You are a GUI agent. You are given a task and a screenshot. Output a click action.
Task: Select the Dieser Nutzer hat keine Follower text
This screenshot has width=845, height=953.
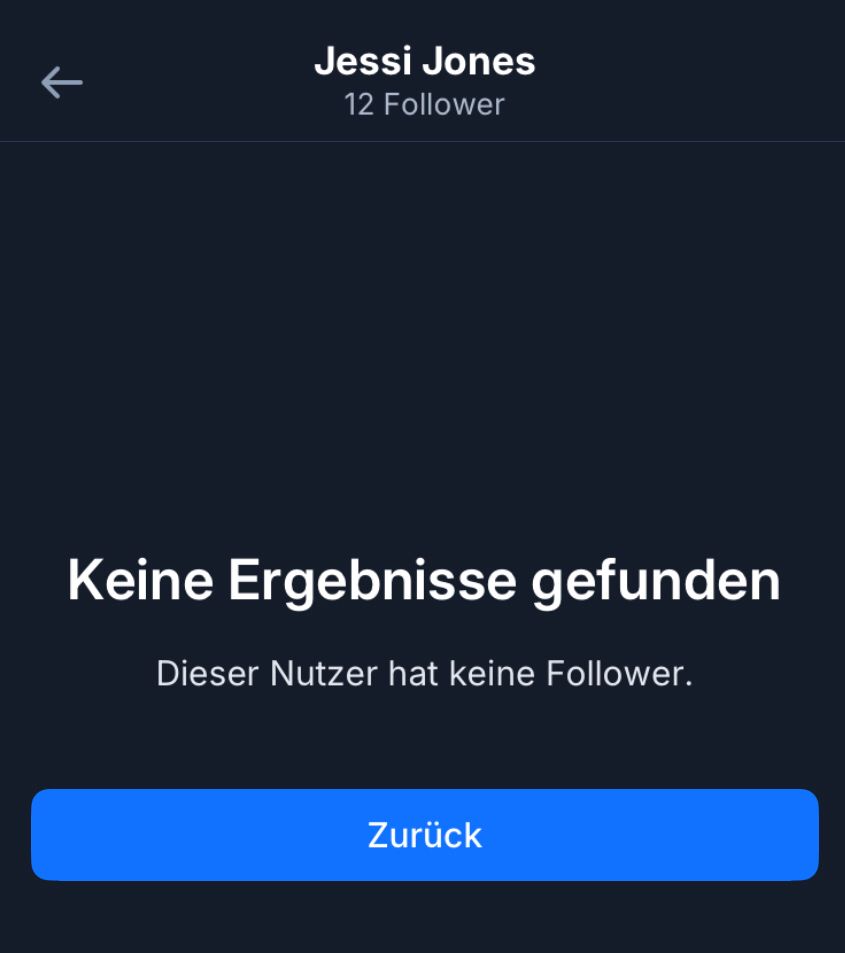pyautogui.click(x=423, y=673)
